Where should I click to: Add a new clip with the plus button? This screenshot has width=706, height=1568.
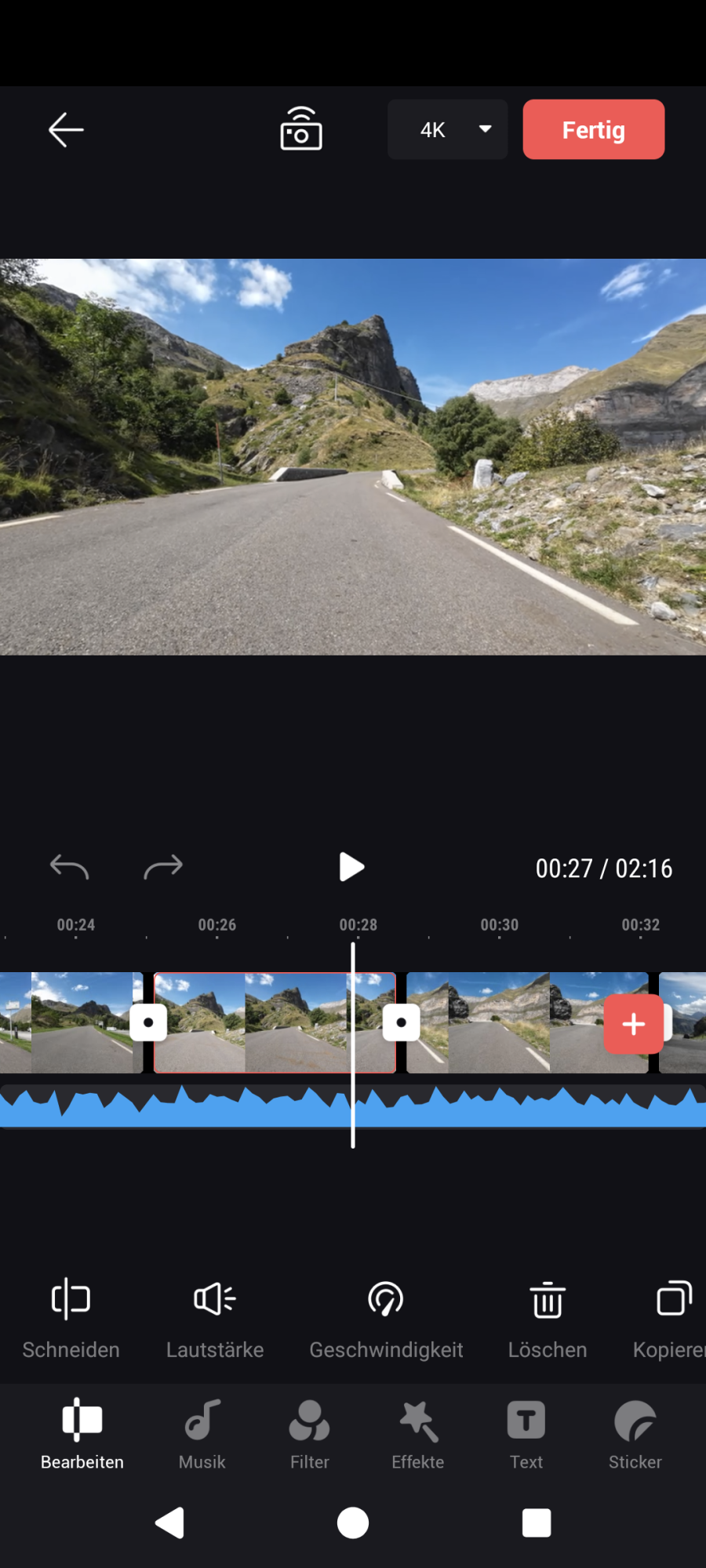[x=634, y=1024]
